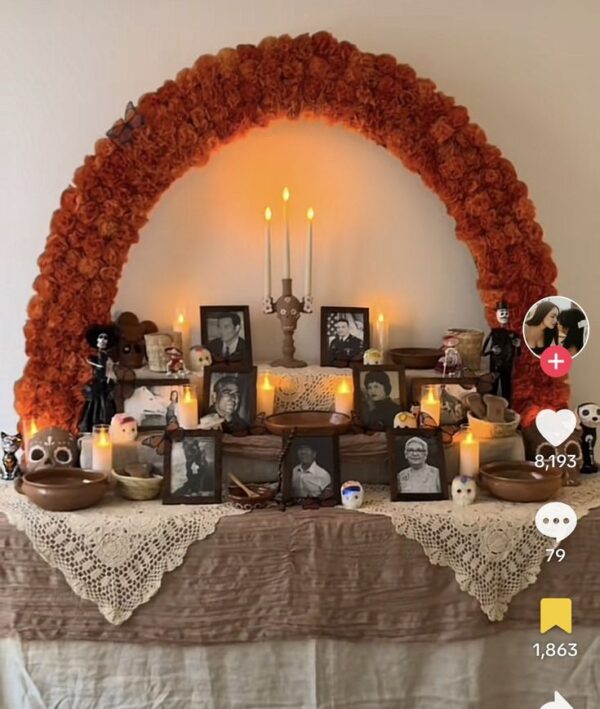600x709 pixels.
Task: Follow the creator with plus button
Action: 555,361
